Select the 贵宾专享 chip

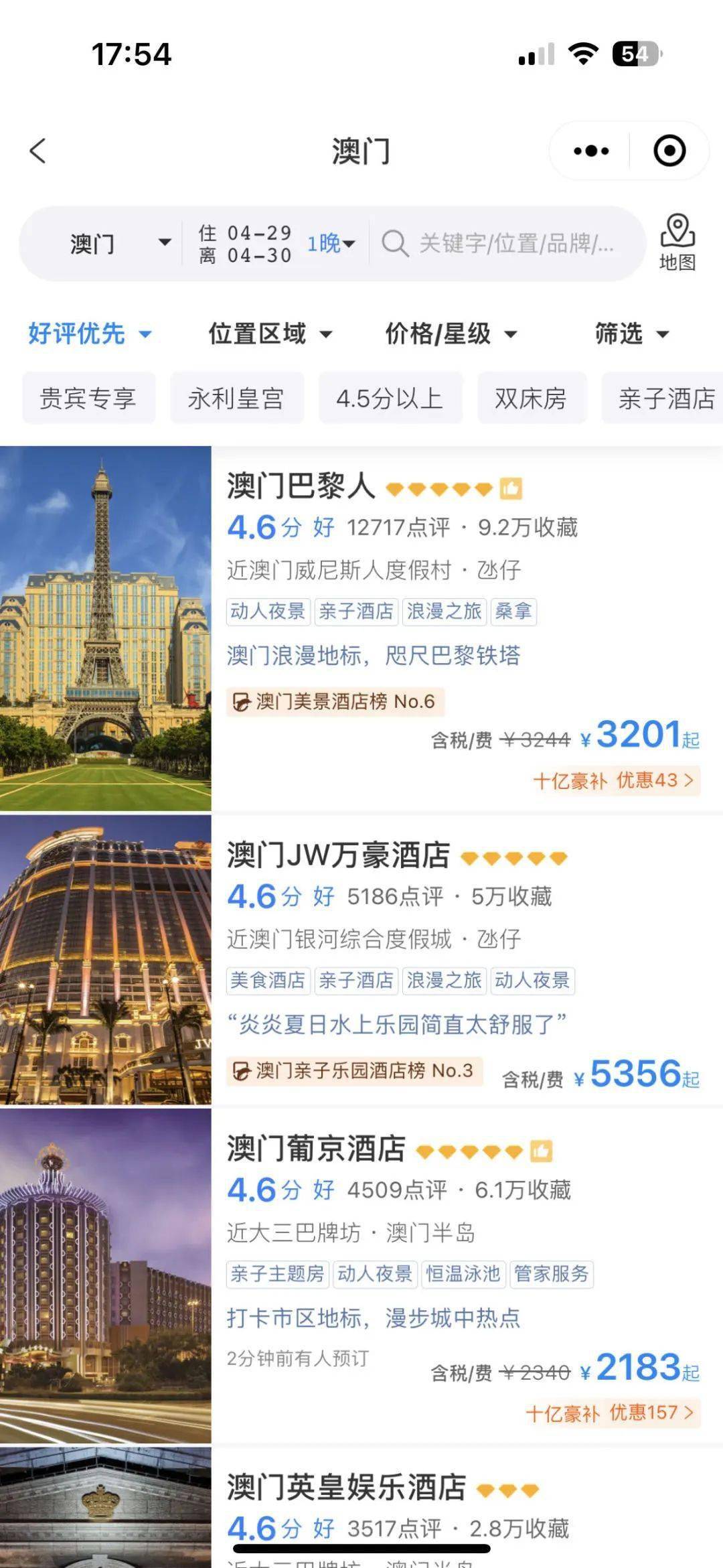point(88,399)
